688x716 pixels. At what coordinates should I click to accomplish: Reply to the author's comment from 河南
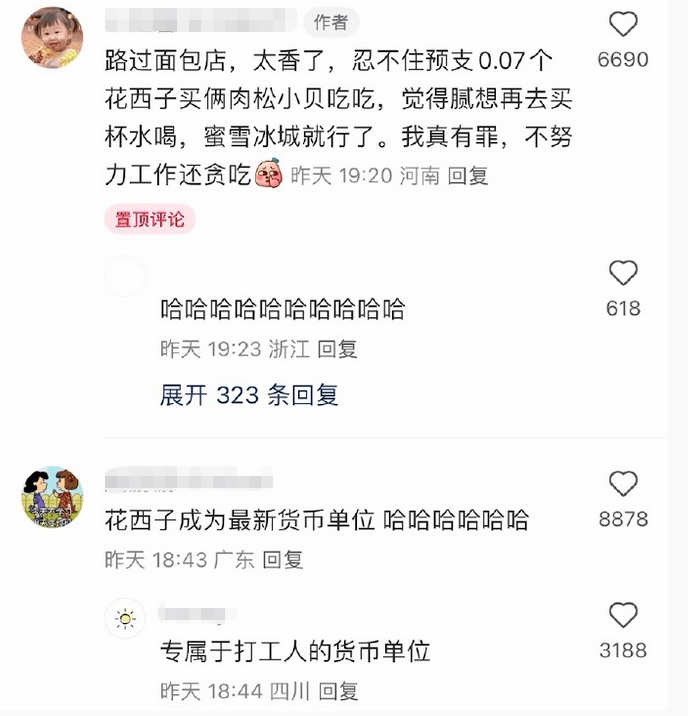coord(468,176)
